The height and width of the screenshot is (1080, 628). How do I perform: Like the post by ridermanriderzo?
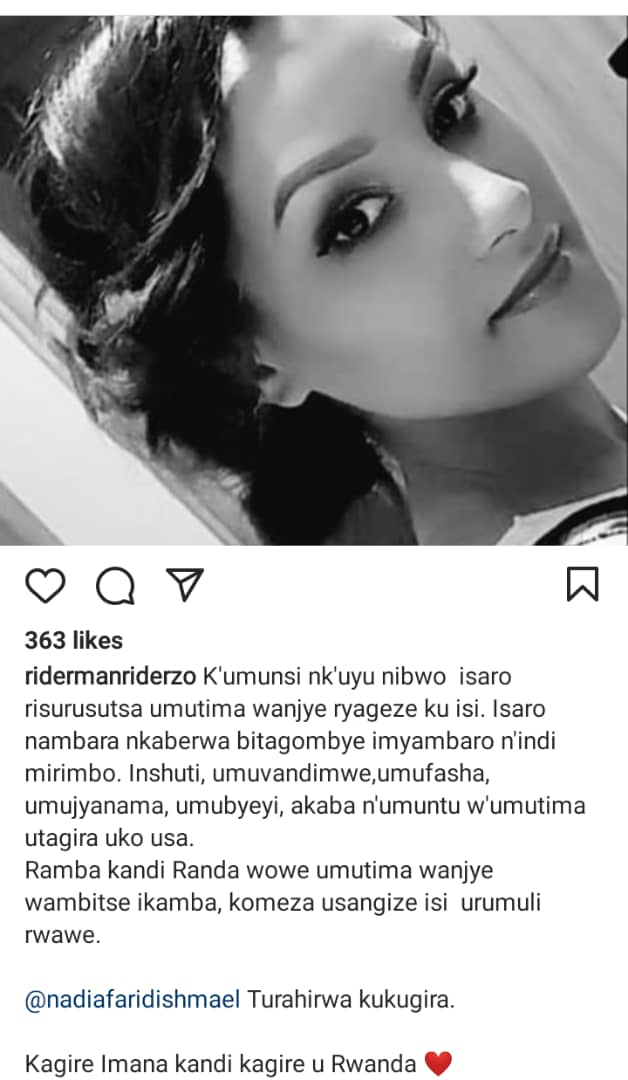(x=44, y=585)
